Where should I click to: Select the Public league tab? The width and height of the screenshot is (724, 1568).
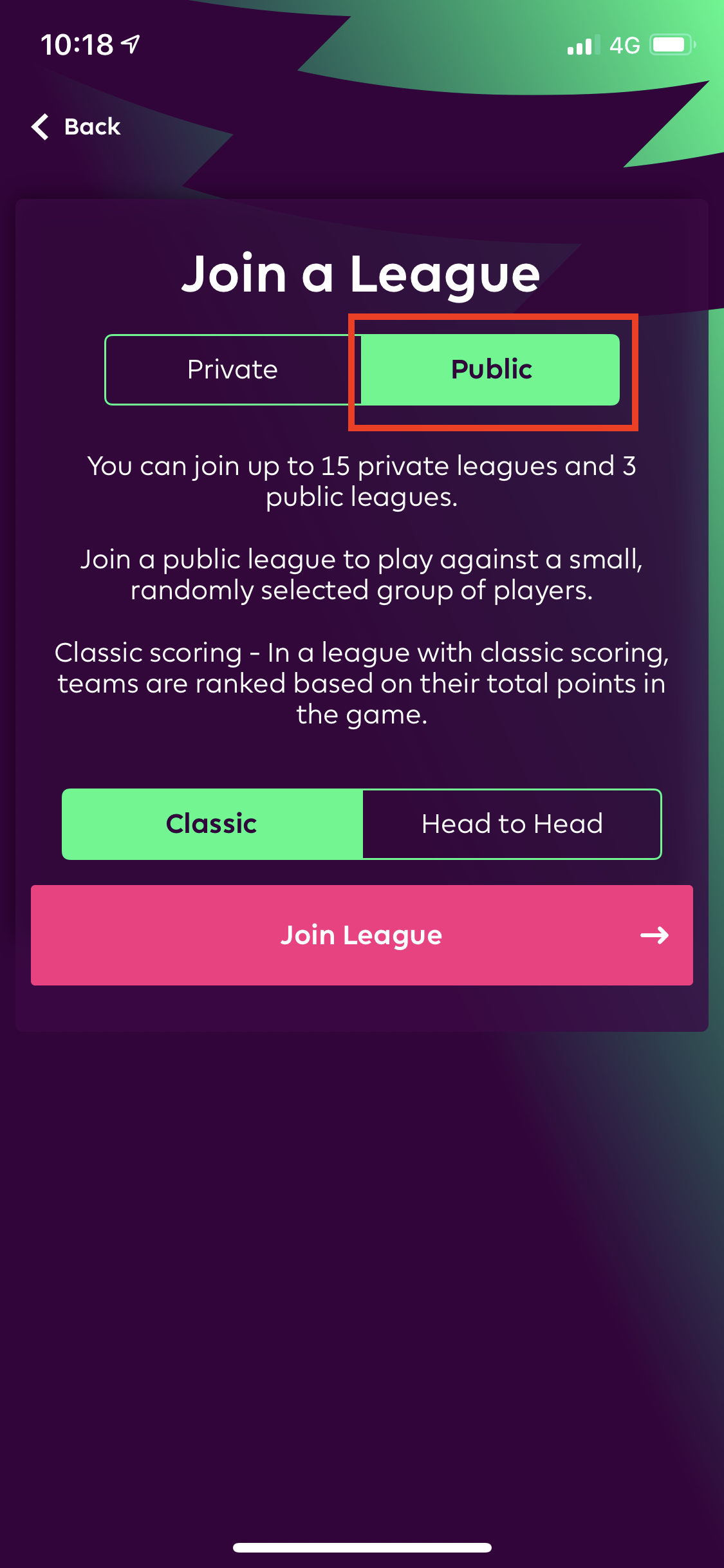[x=491, y=369]
